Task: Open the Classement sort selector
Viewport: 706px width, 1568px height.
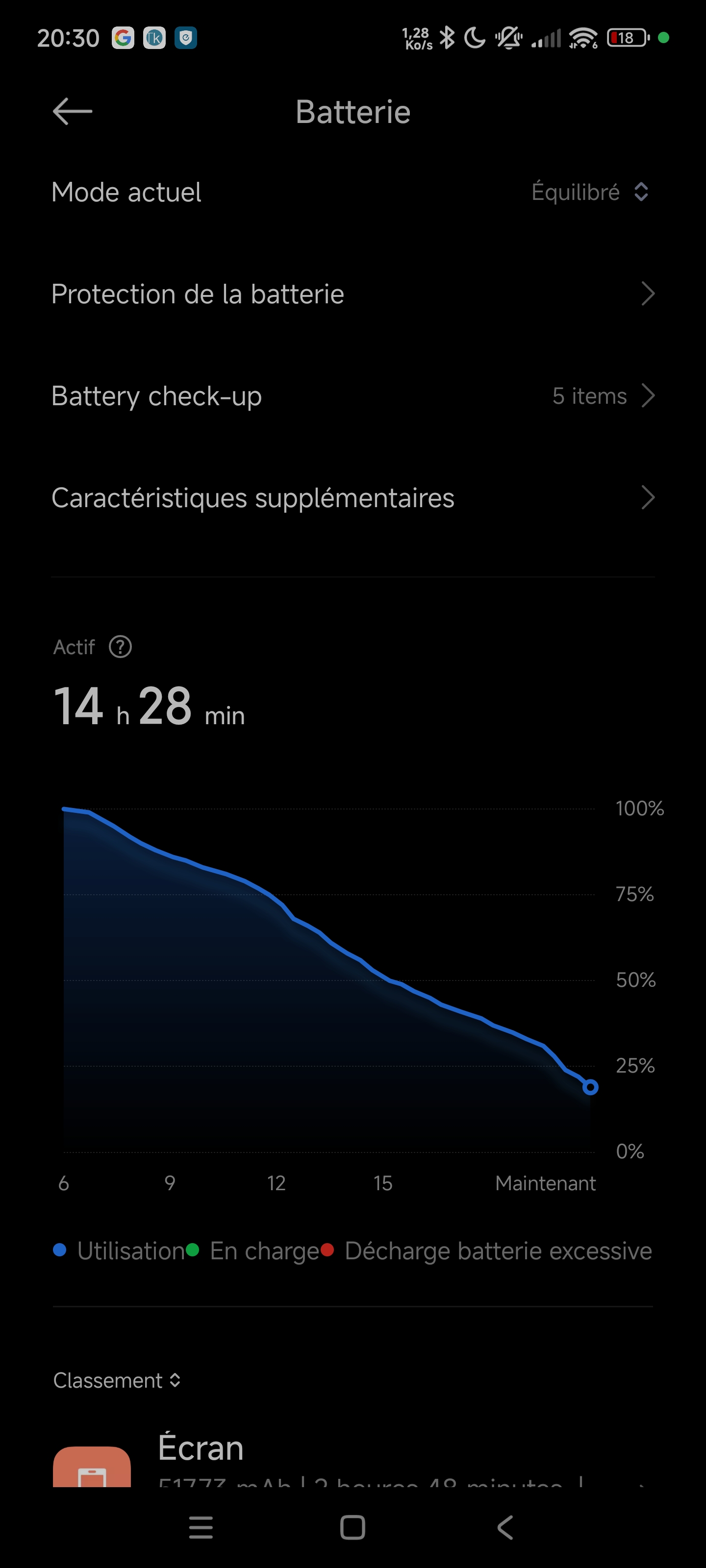Action: pyautogui.click(x=117, y=1380)
